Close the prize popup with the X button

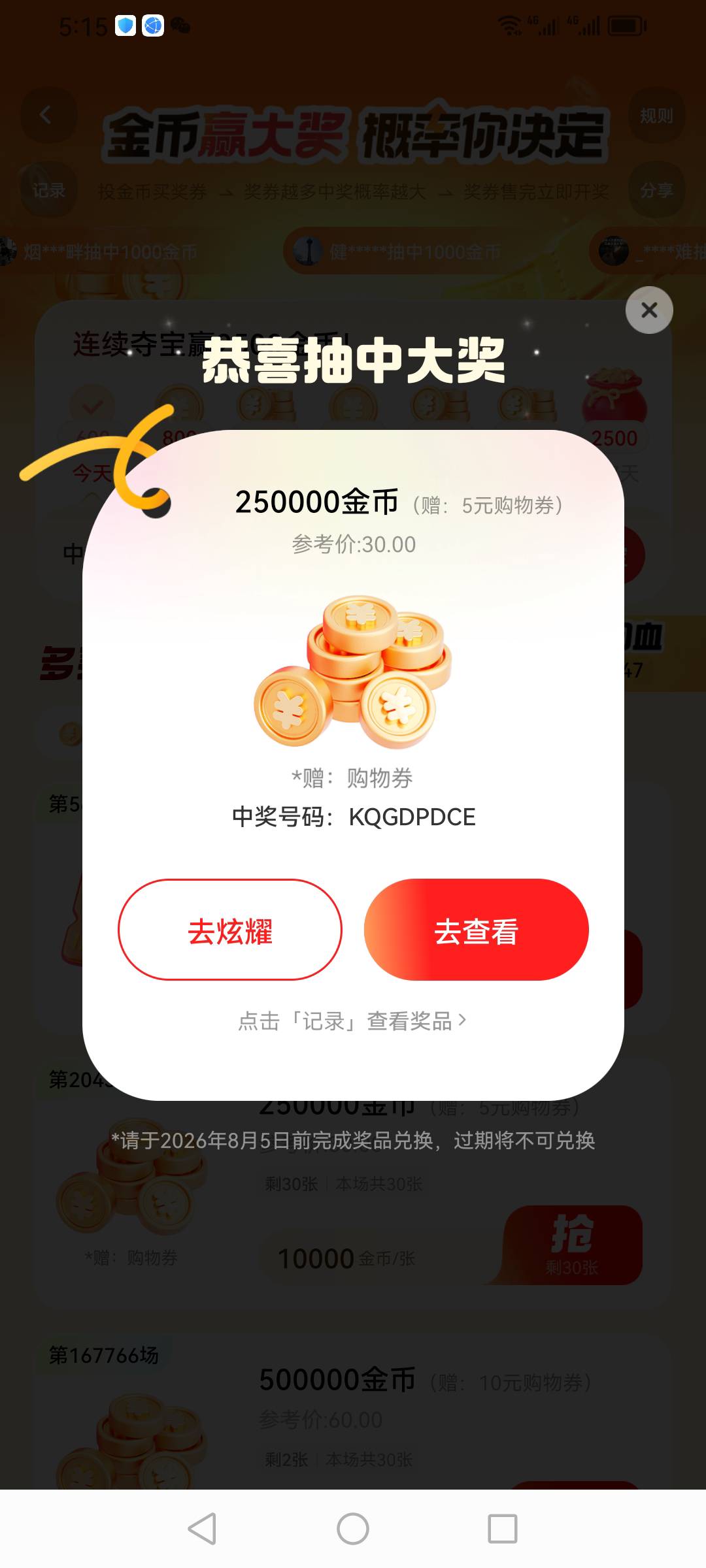[649, 310]
